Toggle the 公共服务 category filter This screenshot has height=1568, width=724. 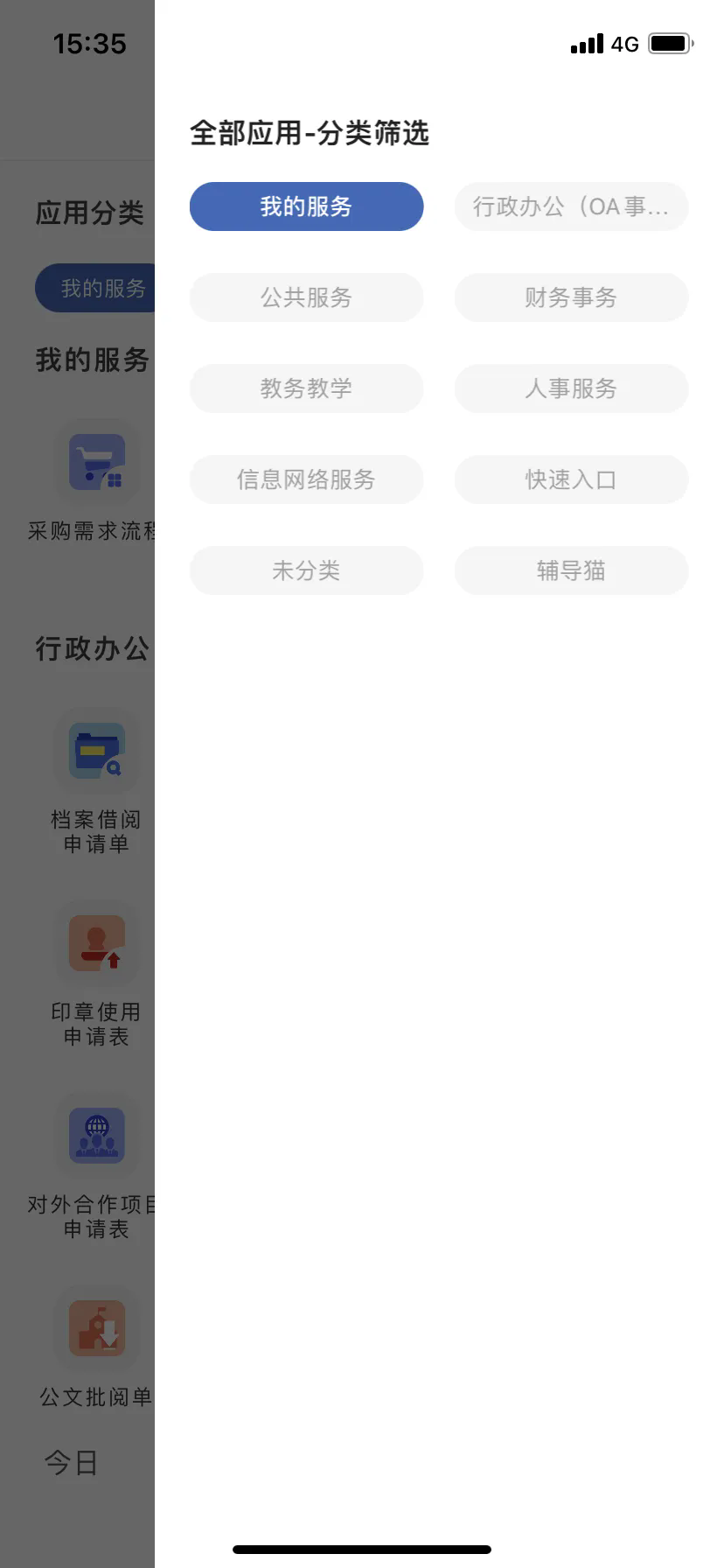[x=306, y=297]
